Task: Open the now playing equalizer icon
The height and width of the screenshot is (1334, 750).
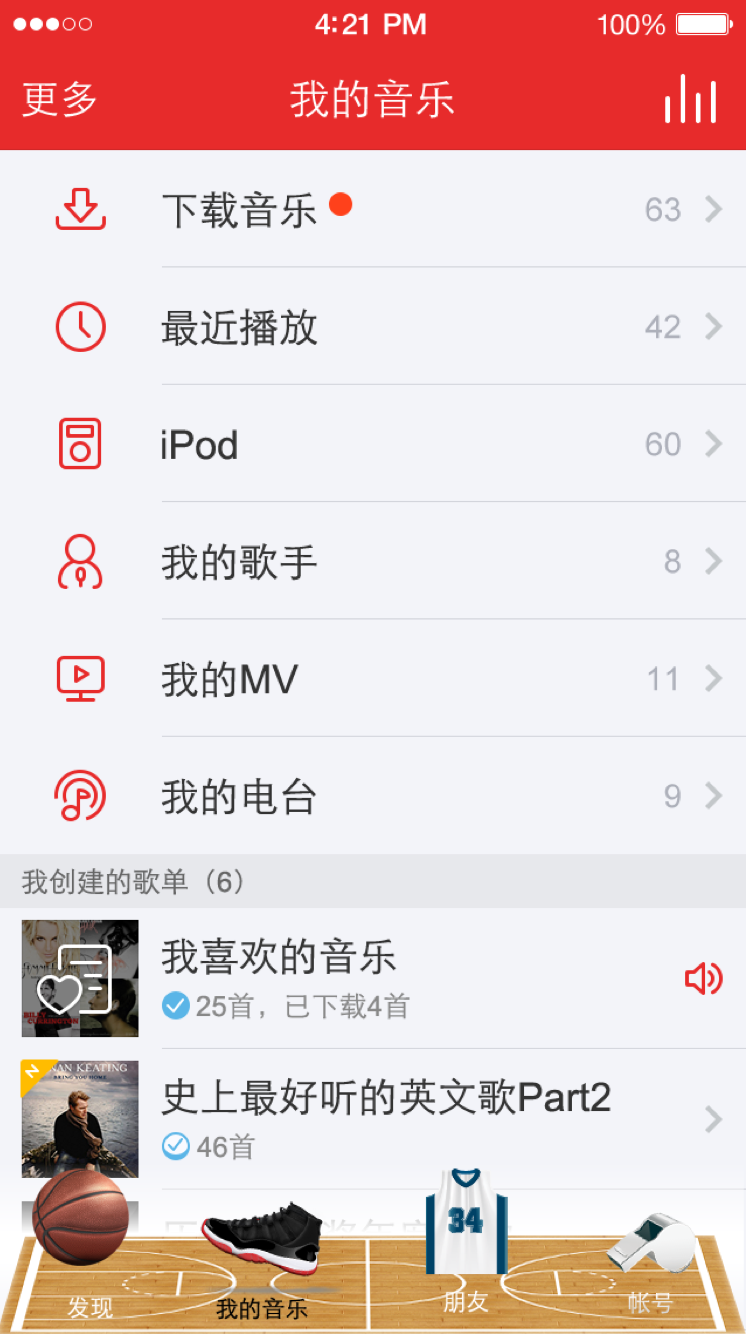Action: click(691, 100)
